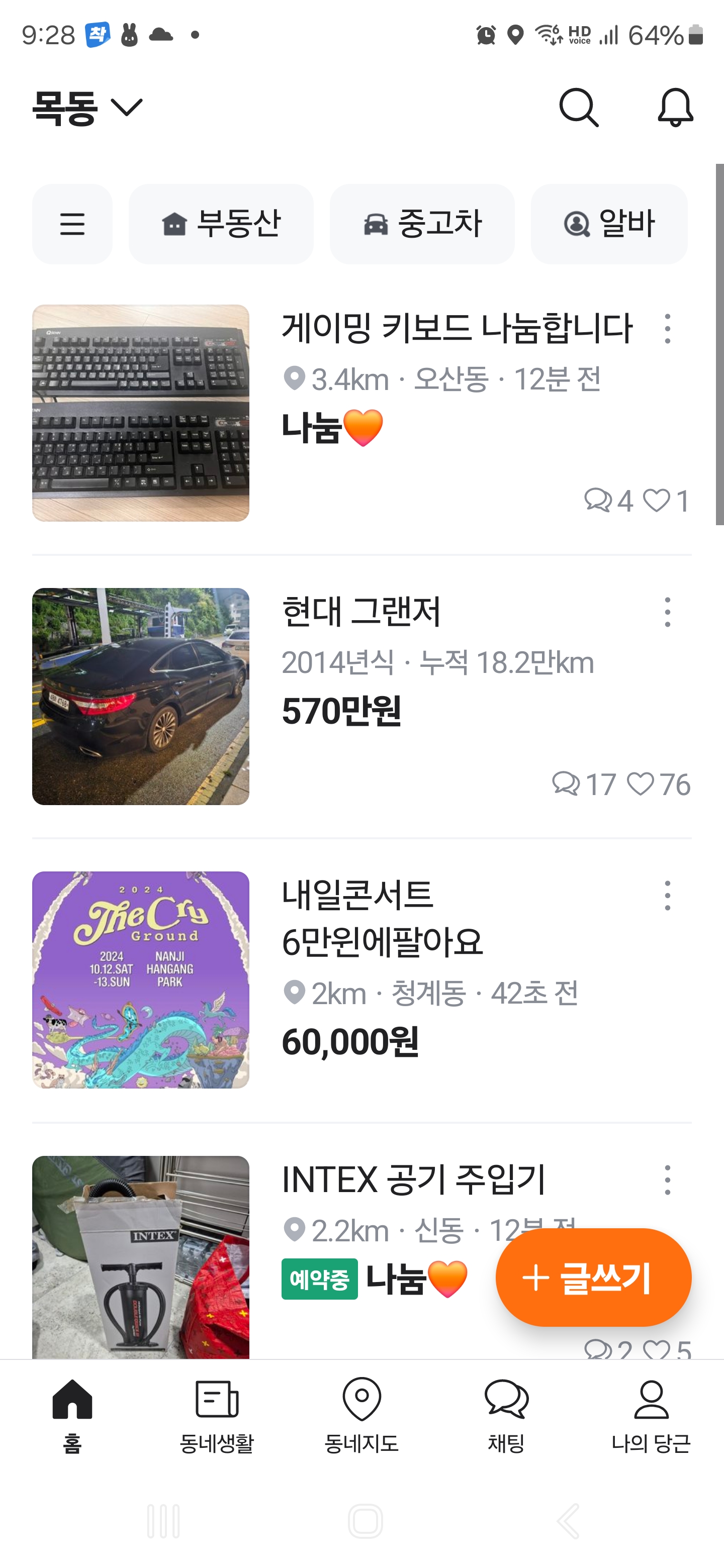Open the search magnifier icon
Image resolution: width=724 pixels, height=1568 pixels.
coord(579,108)
